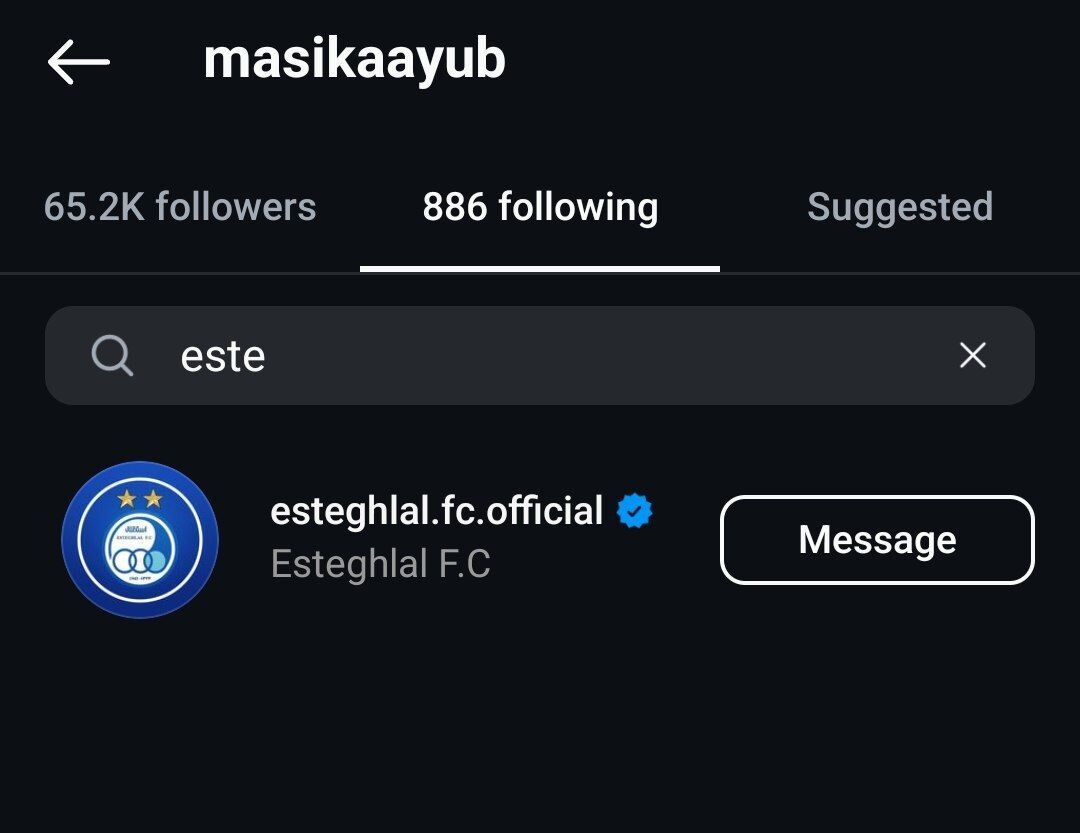
Task: Go back using the arrow icon
Action: point(78,63)
